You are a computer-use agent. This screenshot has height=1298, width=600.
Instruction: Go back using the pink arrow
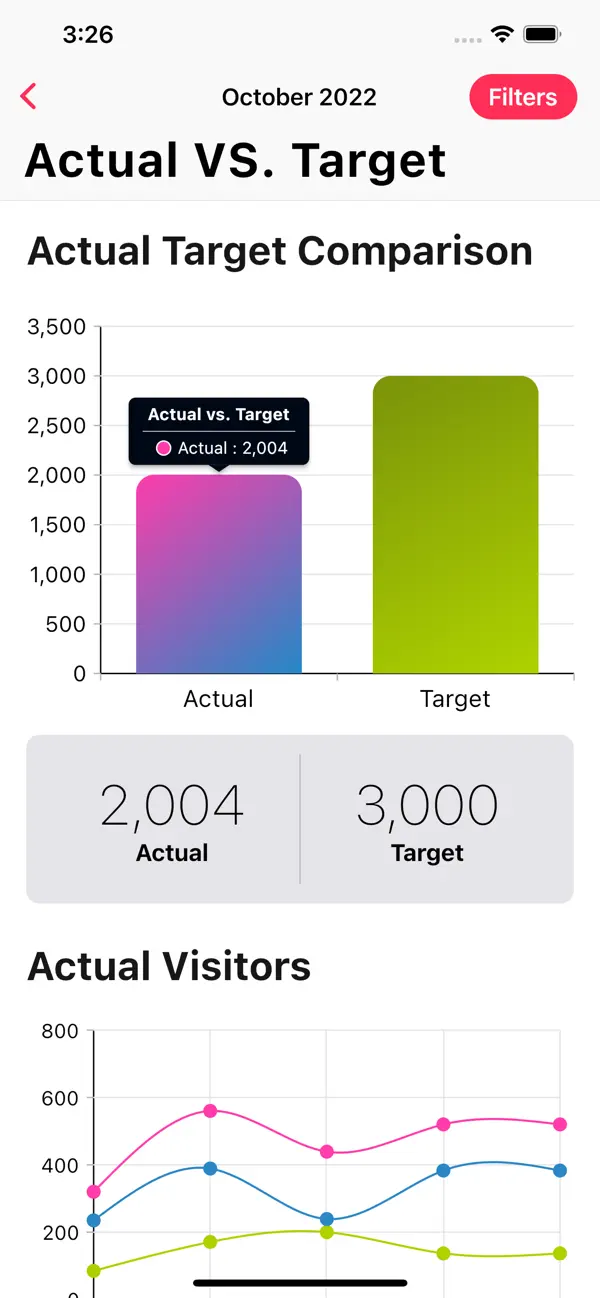[x=28, y=97]
